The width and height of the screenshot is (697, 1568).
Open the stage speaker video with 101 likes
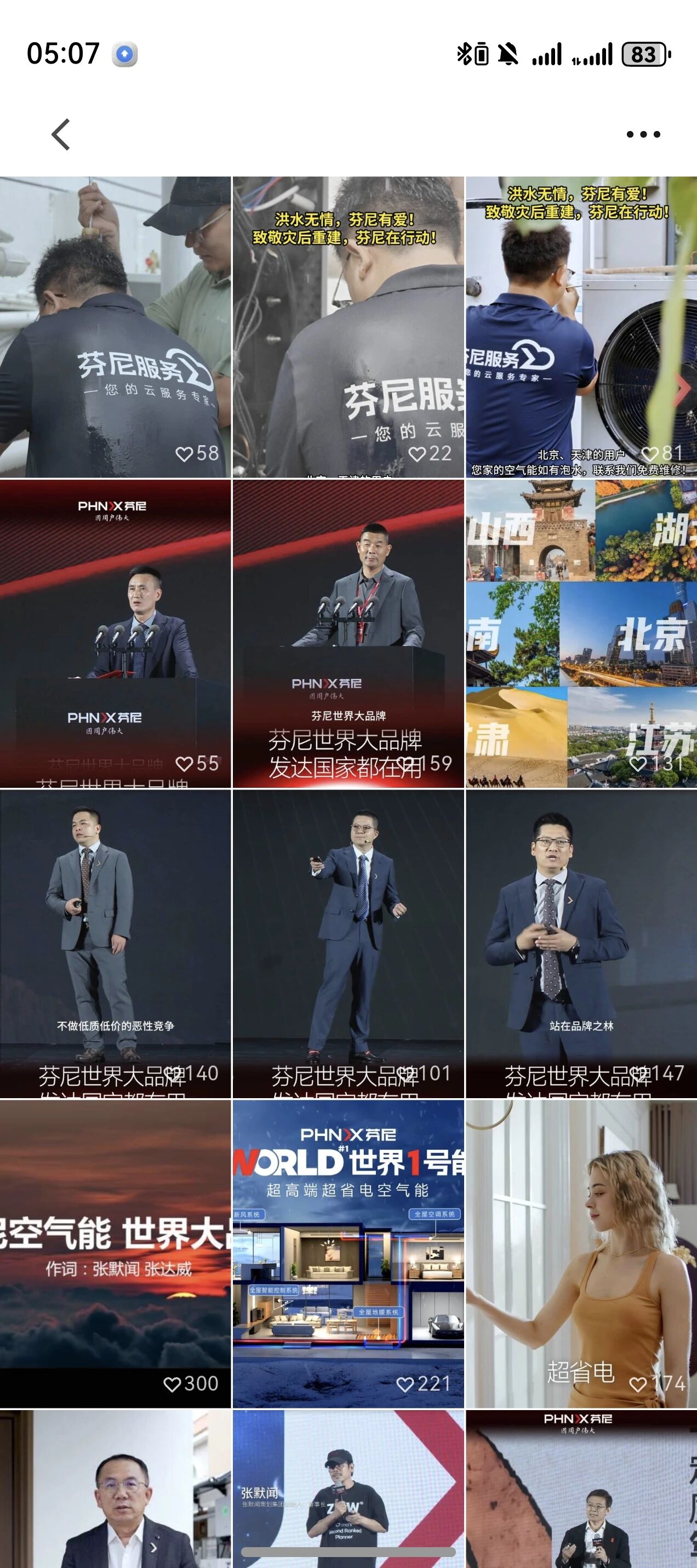(x=348, y=944)
